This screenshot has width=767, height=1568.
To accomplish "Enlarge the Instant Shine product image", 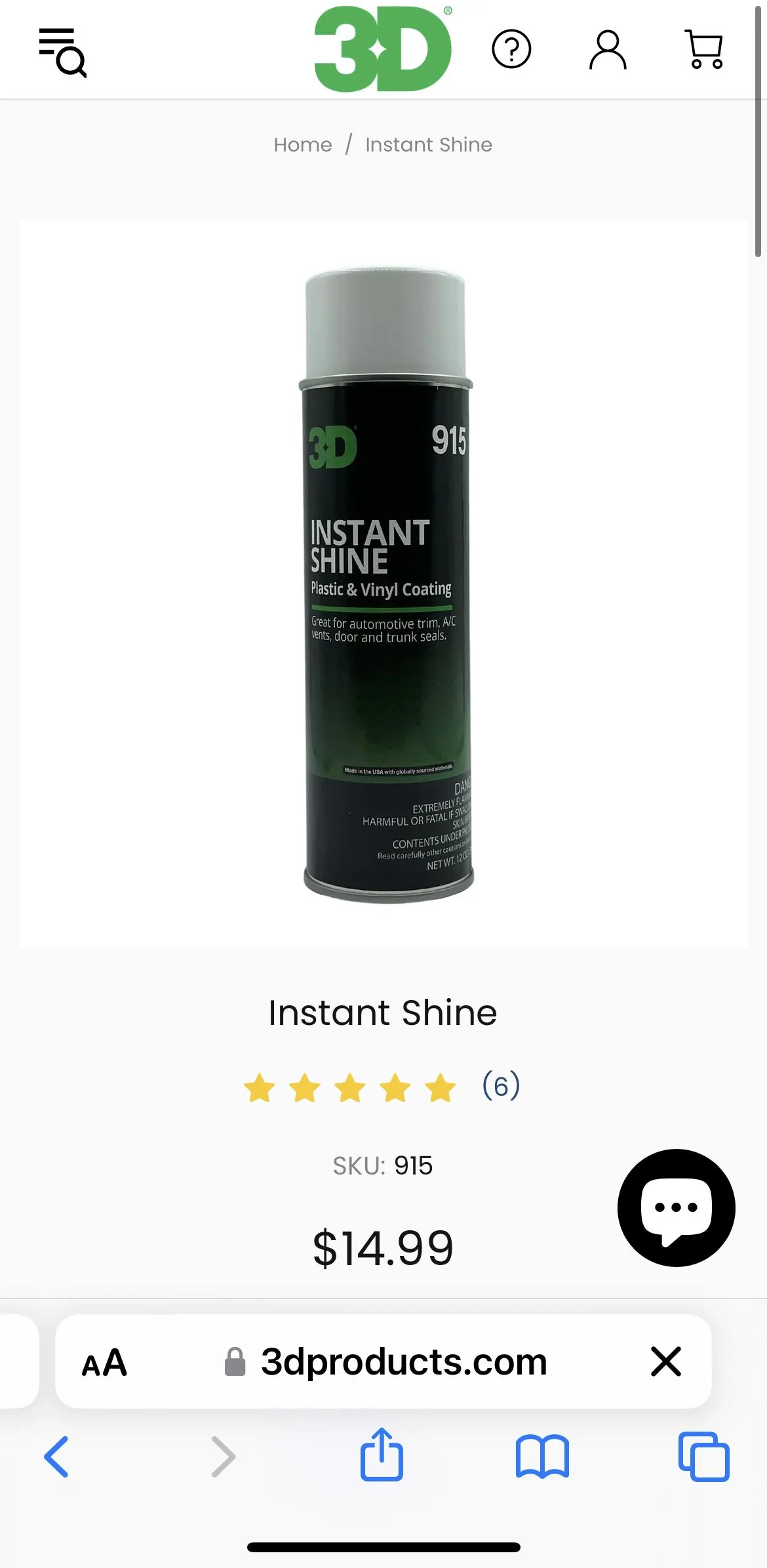I will point(383,584).
